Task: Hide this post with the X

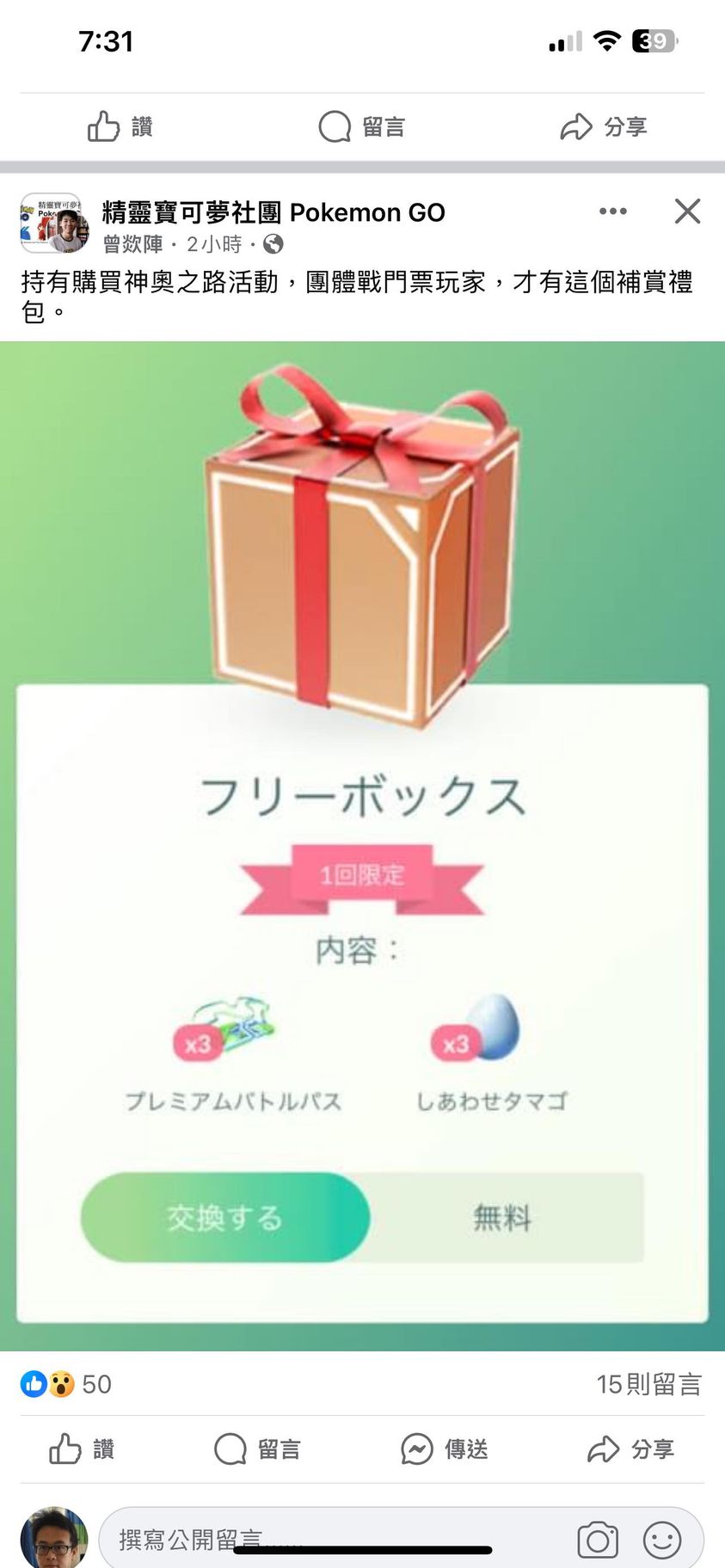Action: coord(687,211)
